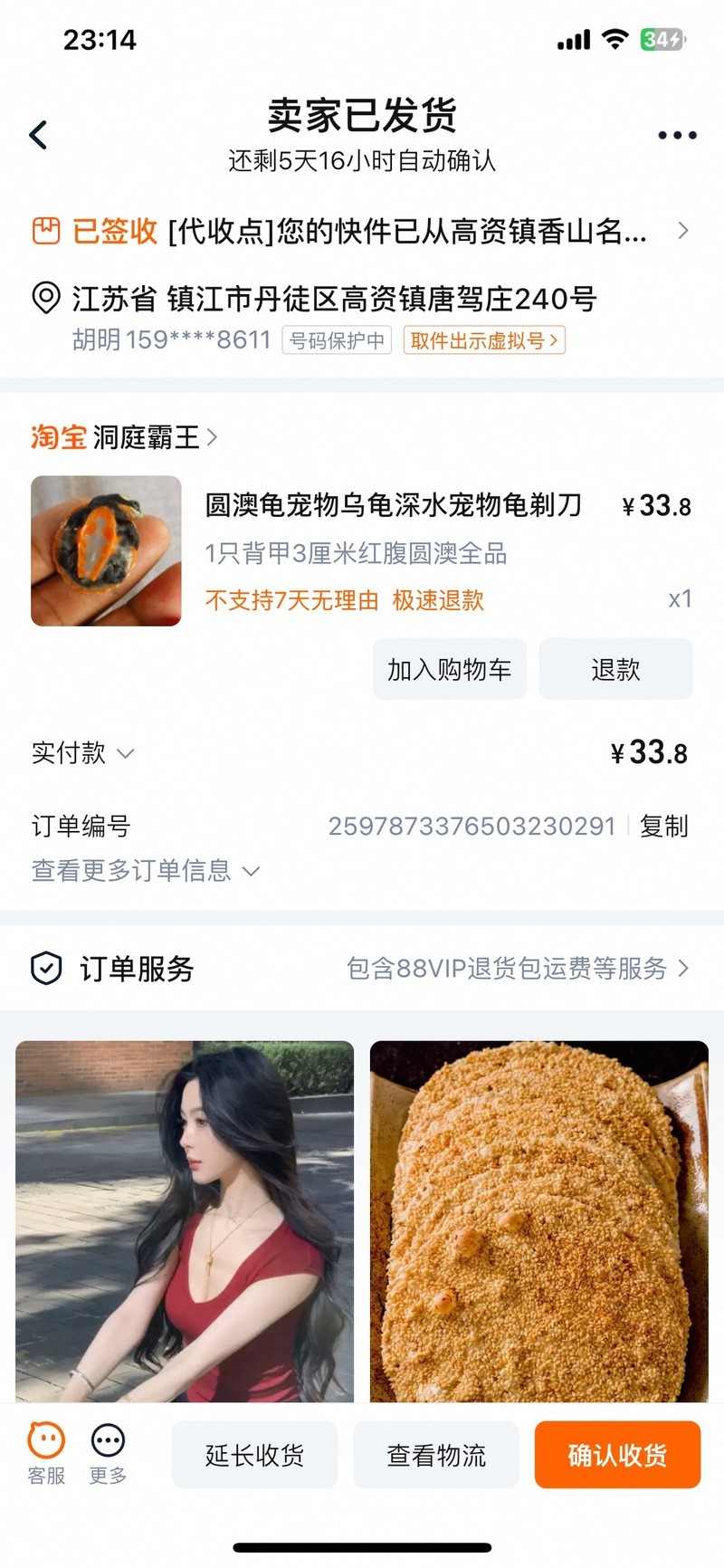Visit the 洞庭霸王 shop page

point(145,437)
